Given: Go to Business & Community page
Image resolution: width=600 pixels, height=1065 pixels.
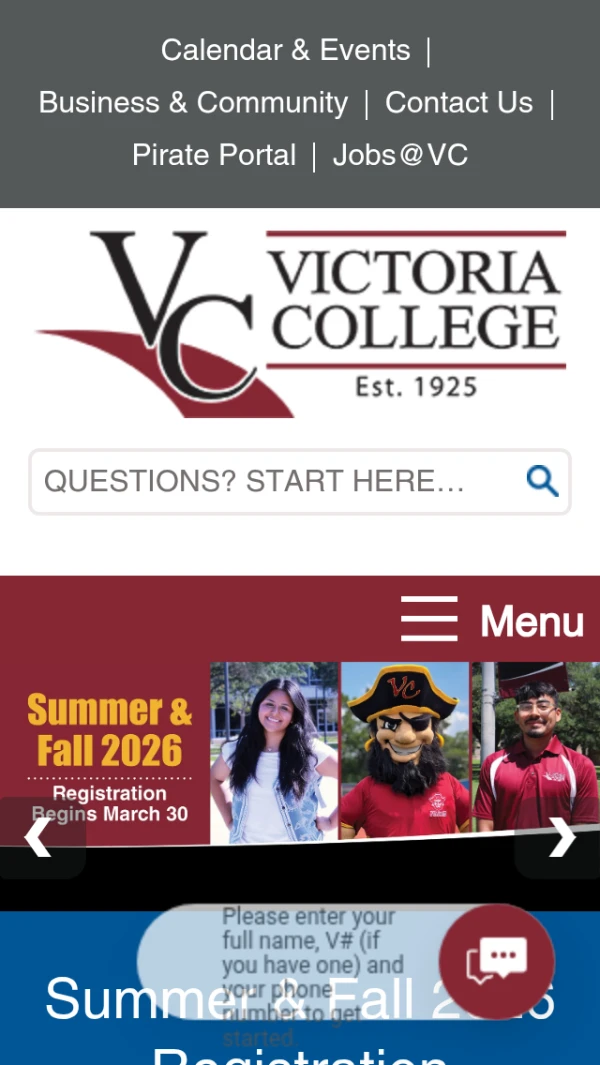Looking at the screenshot, I should [x=193, y=102].
